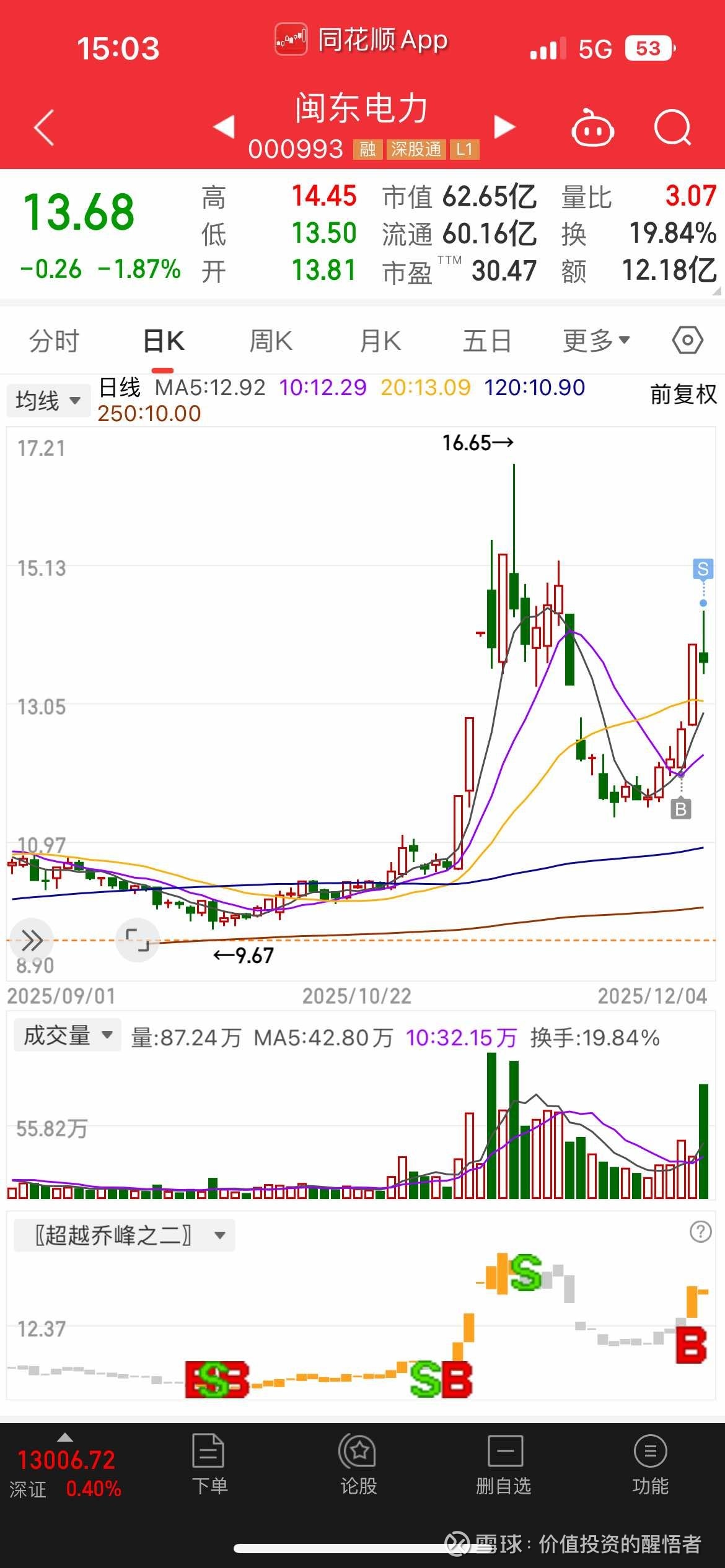This screenshot has width=725, height=1568.
Task: Select the 日K chart tab
Action: [x=164, y=341]
